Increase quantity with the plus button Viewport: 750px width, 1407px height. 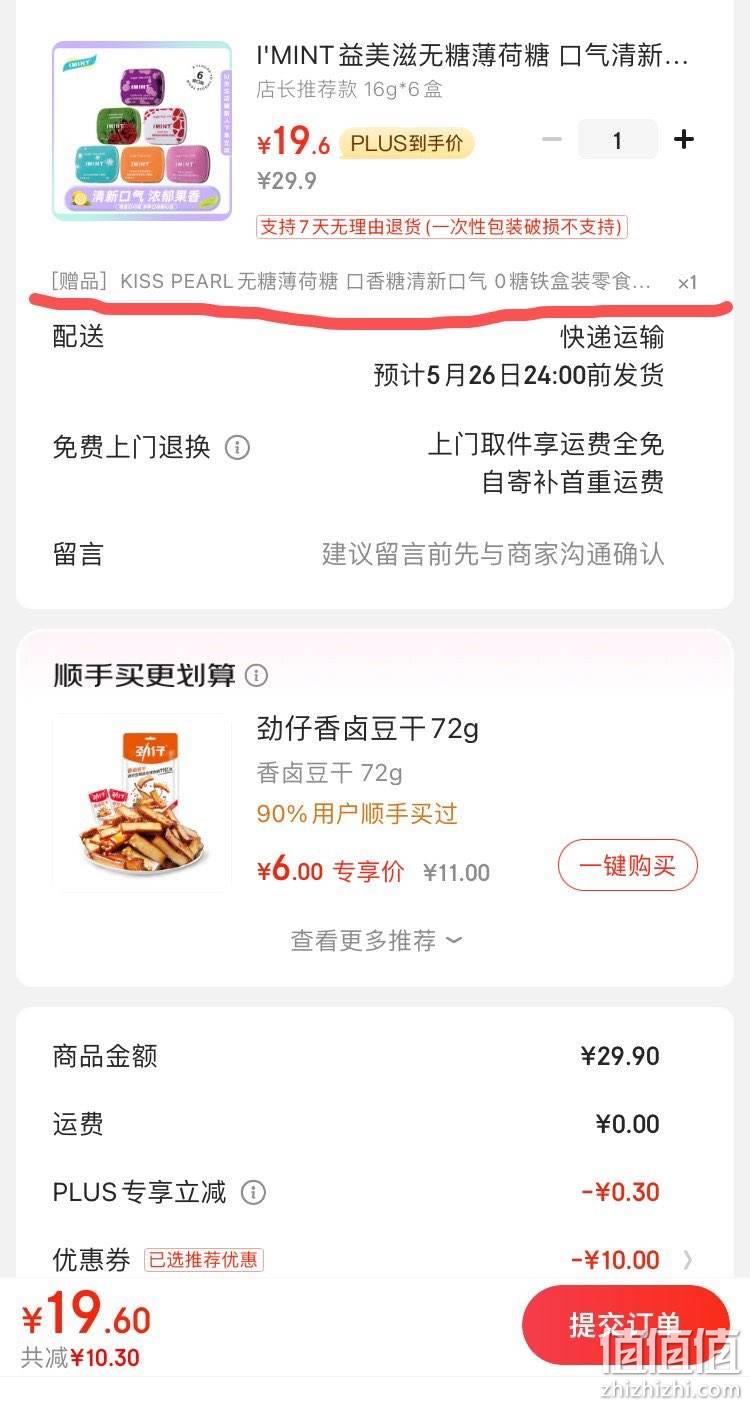(684, 140)
